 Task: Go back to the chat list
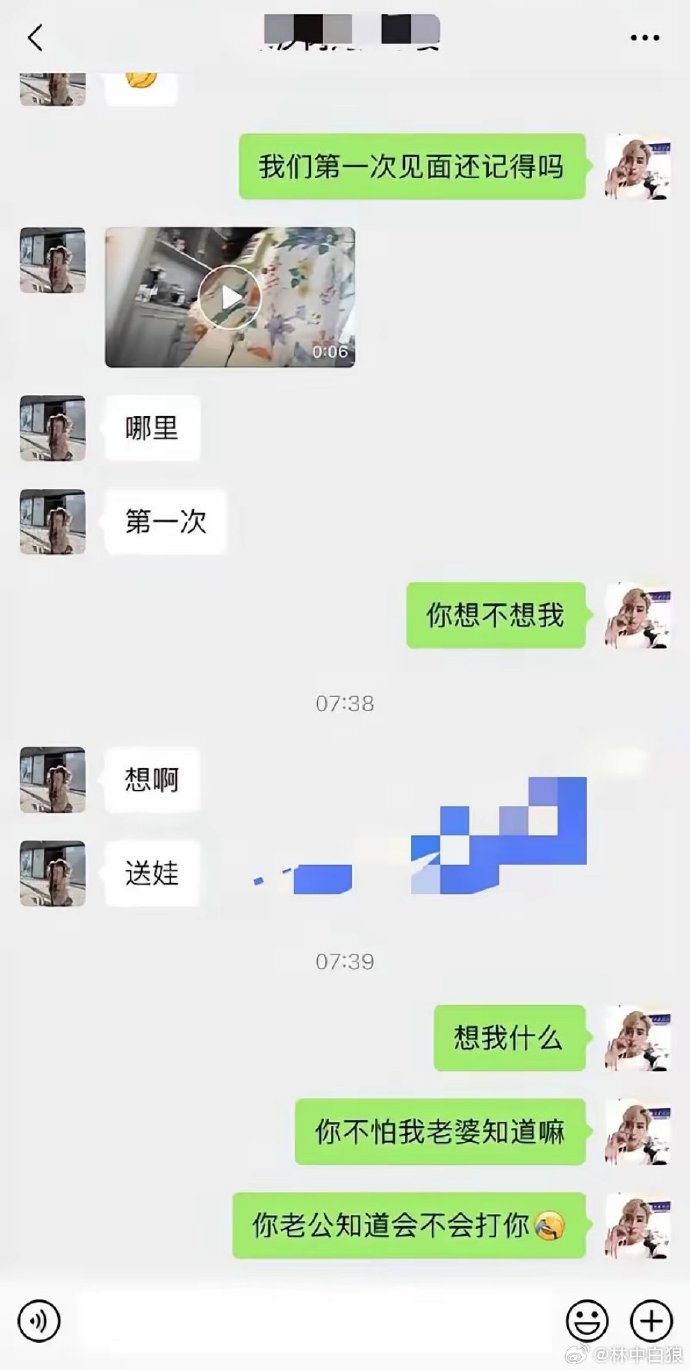click(35, 38)
